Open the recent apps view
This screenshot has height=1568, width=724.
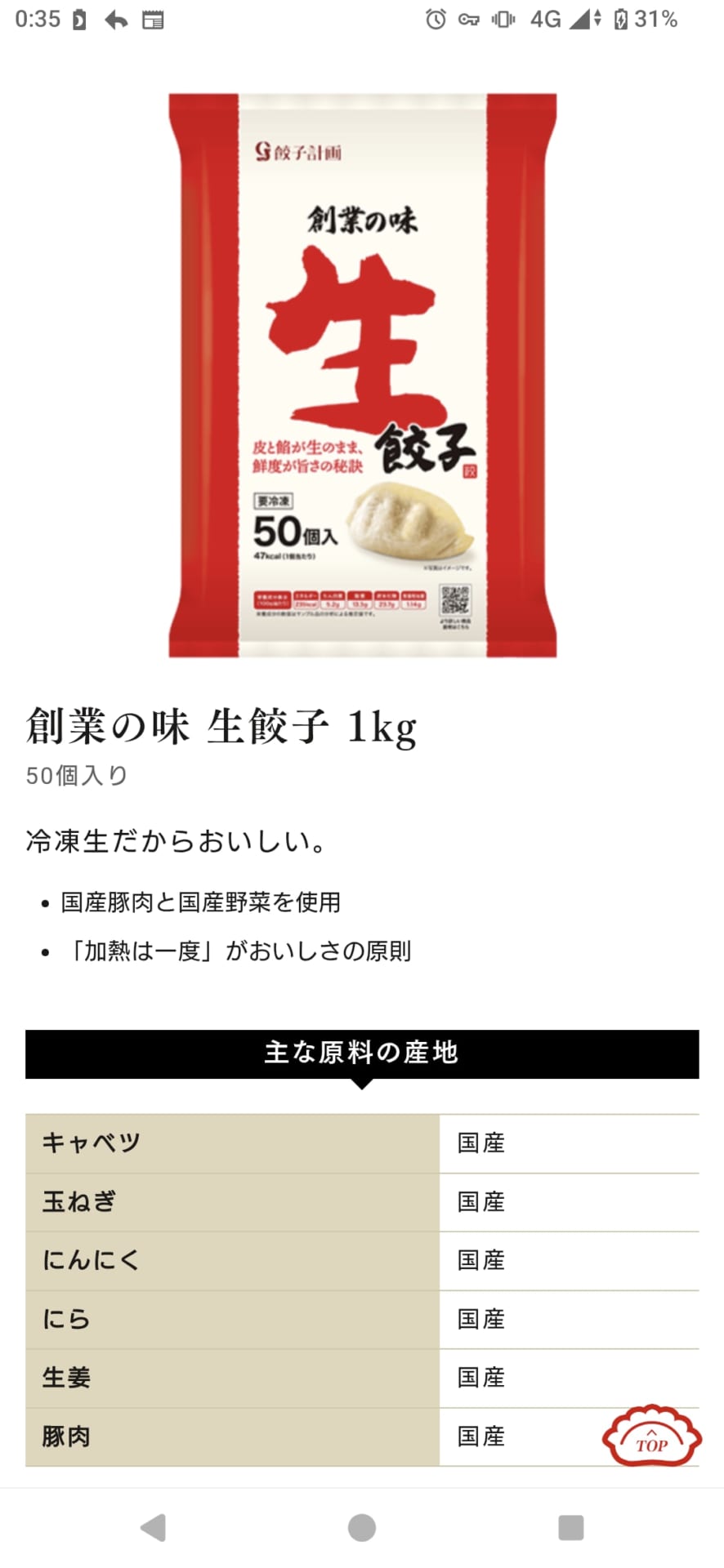click(570, 1527)
